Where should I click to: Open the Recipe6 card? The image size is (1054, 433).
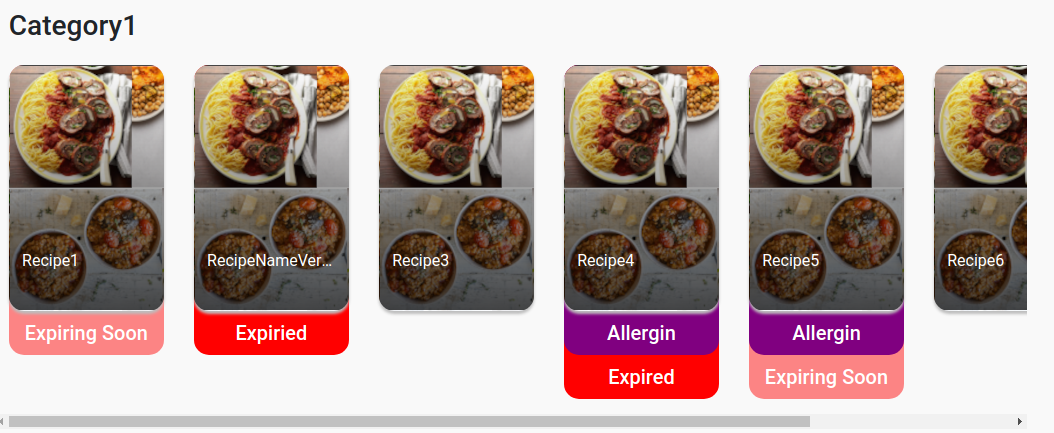(x=980, y=188)
